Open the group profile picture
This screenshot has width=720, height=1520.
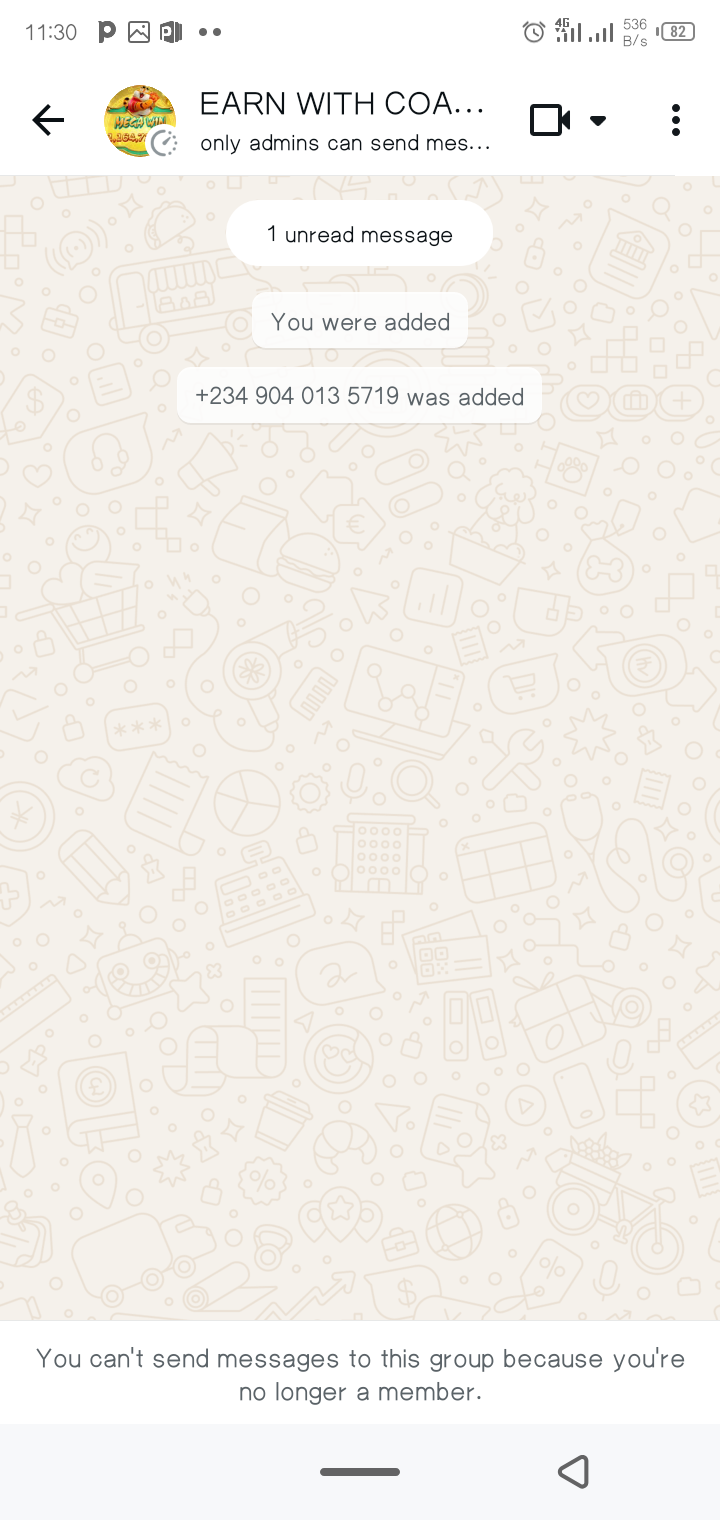point(140,121)
